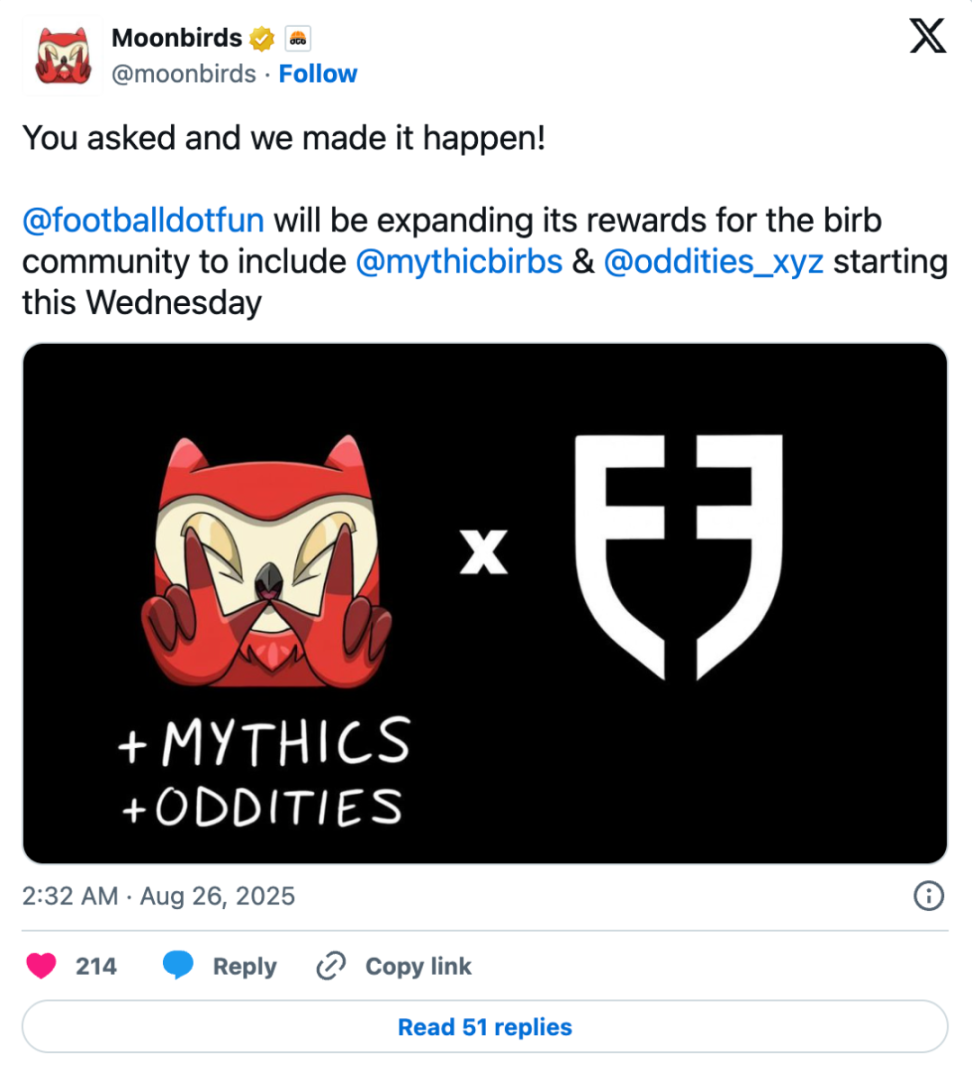Open the @oddities_xyz mention
972x1072 pixels.
713,262
